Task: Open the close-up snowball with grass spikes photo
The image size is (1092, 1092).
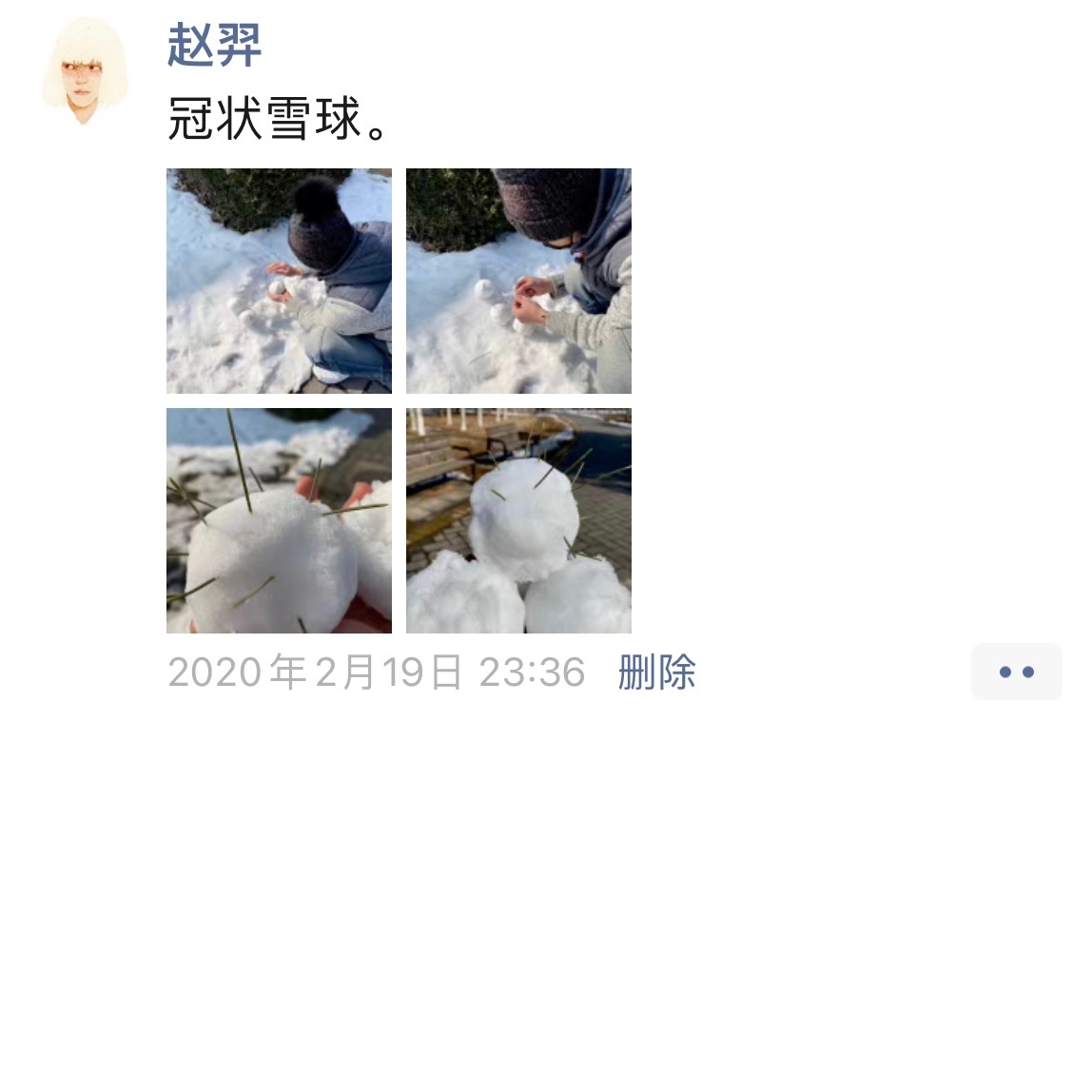Action: (x=279, y=520)
